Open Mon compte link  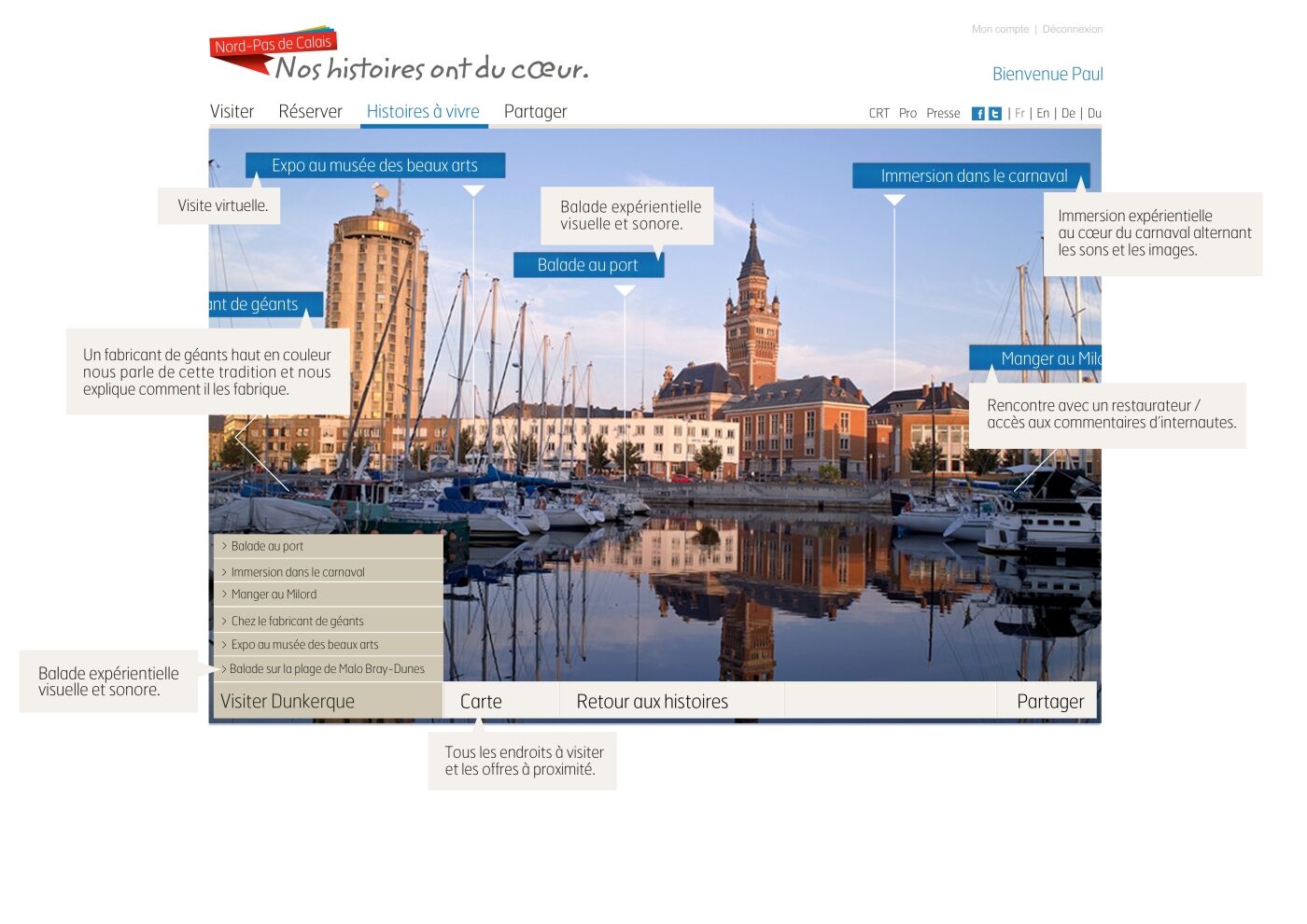1000,30
